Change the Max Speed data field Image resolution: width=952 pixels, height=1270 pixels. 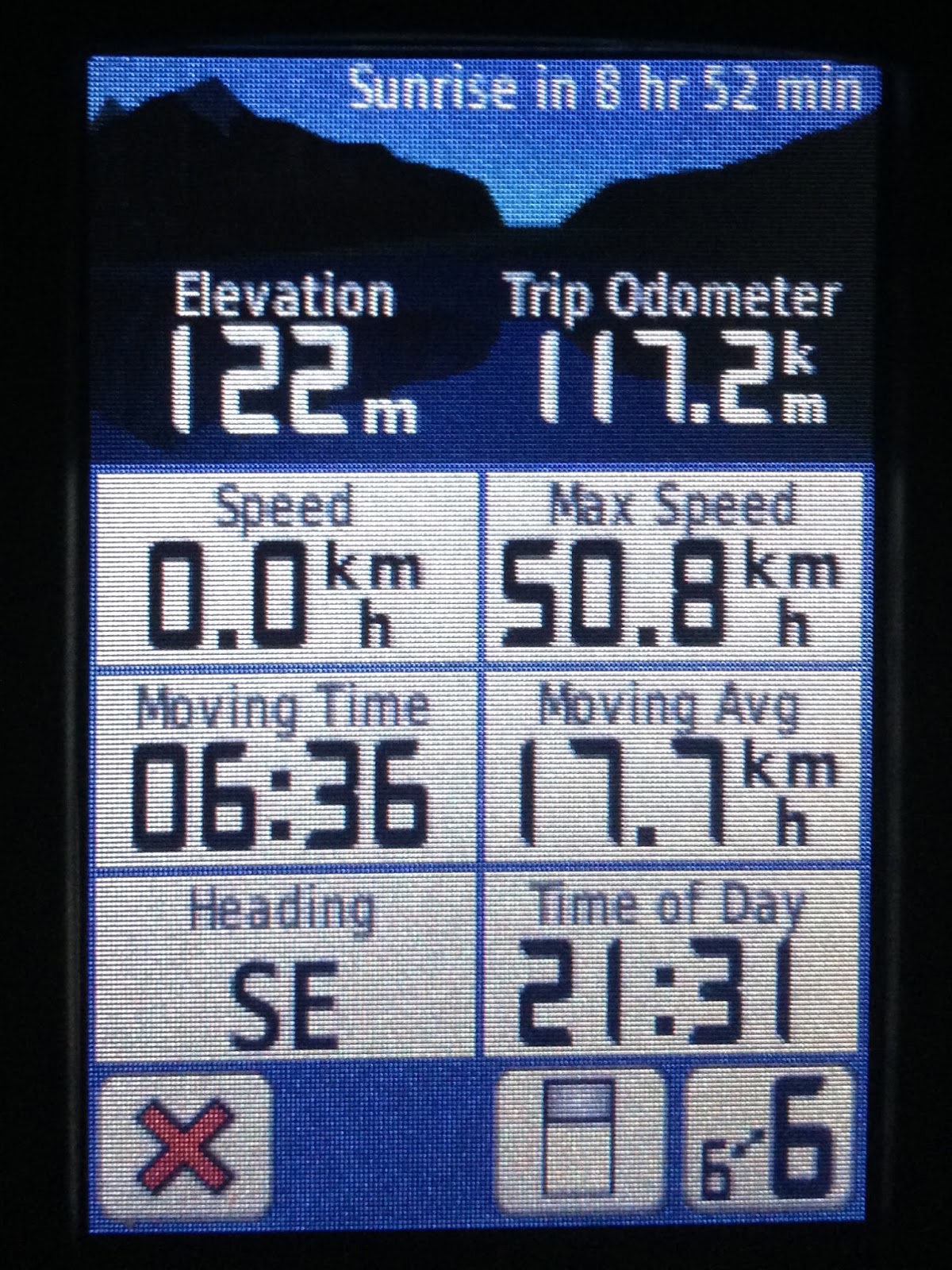point(673,568)
